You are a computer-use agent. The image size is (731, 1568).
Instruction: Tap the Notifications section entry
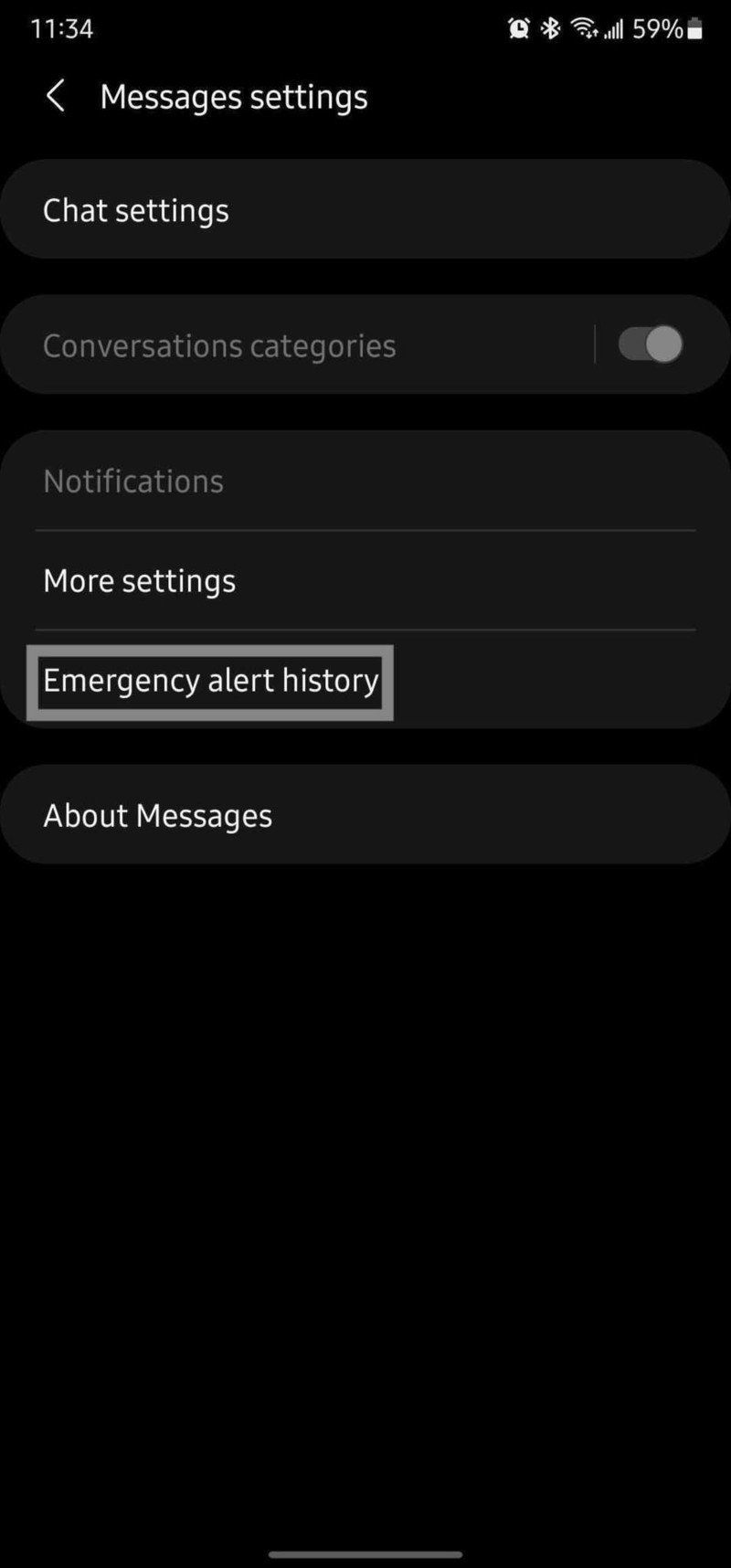365,481
